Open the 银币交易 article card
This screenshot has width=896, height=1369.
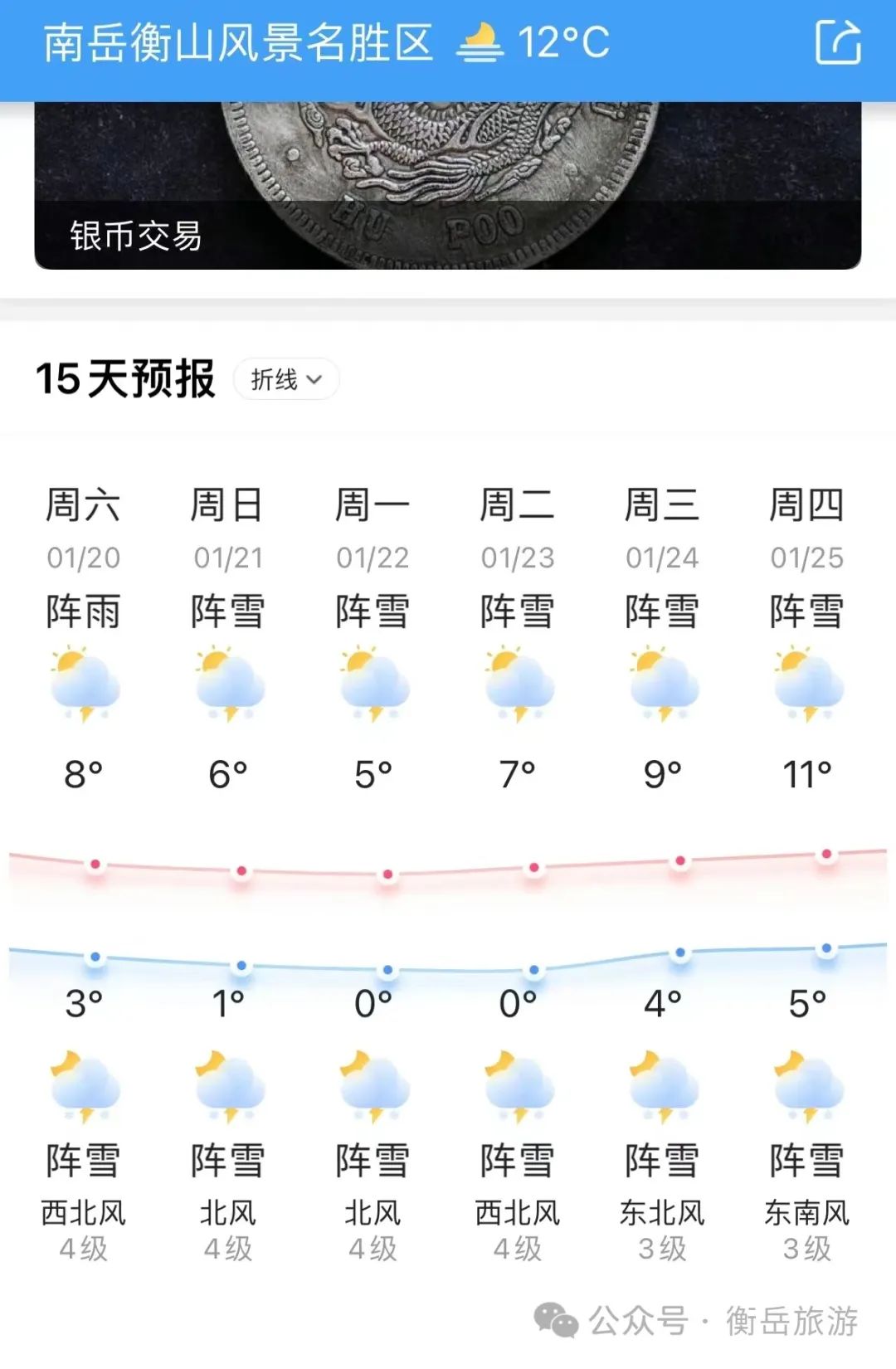click(x=448, y=183)
